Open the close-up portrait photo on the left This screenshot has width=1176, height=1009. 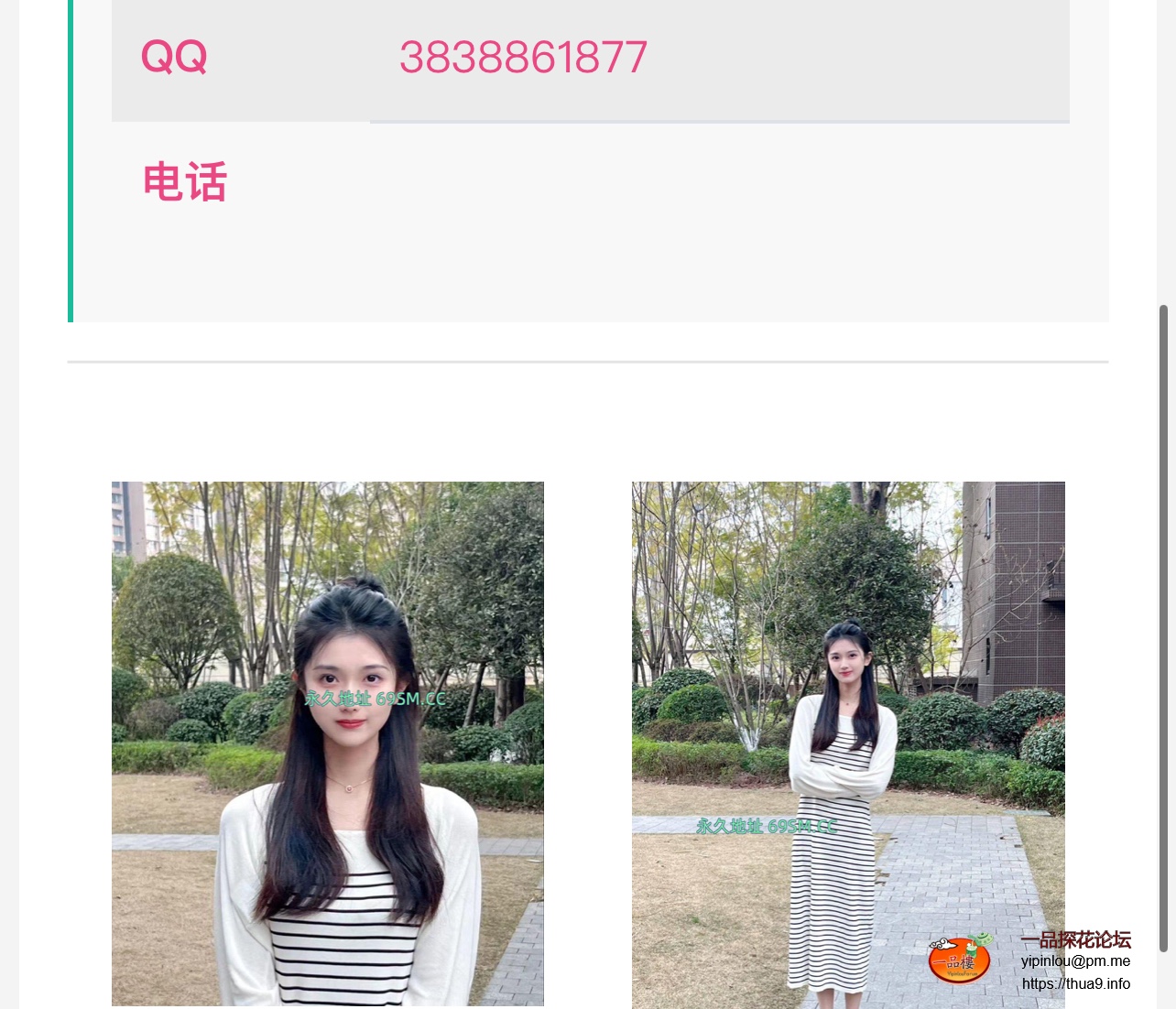point(327,743)
